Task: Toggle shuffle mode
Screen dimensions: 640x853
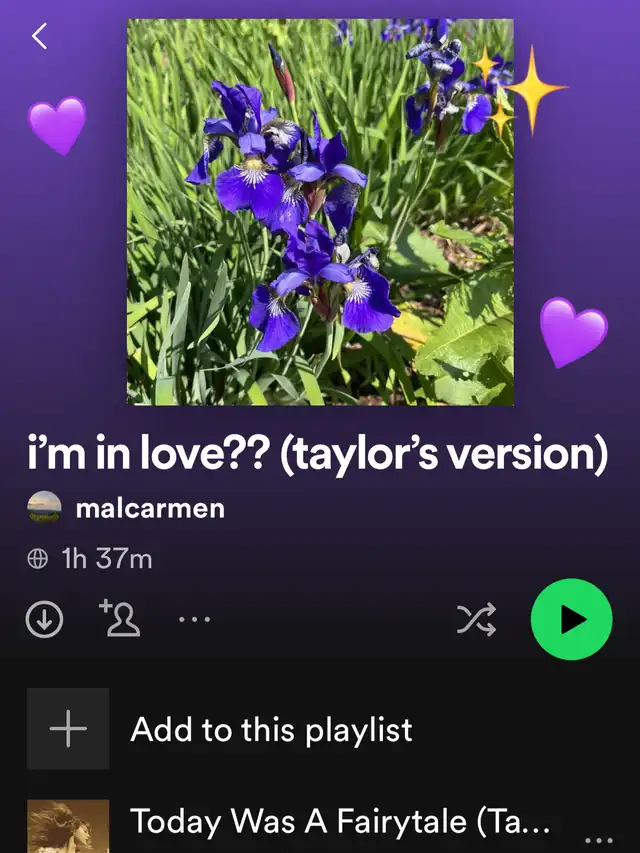Action: pos(476,621)
